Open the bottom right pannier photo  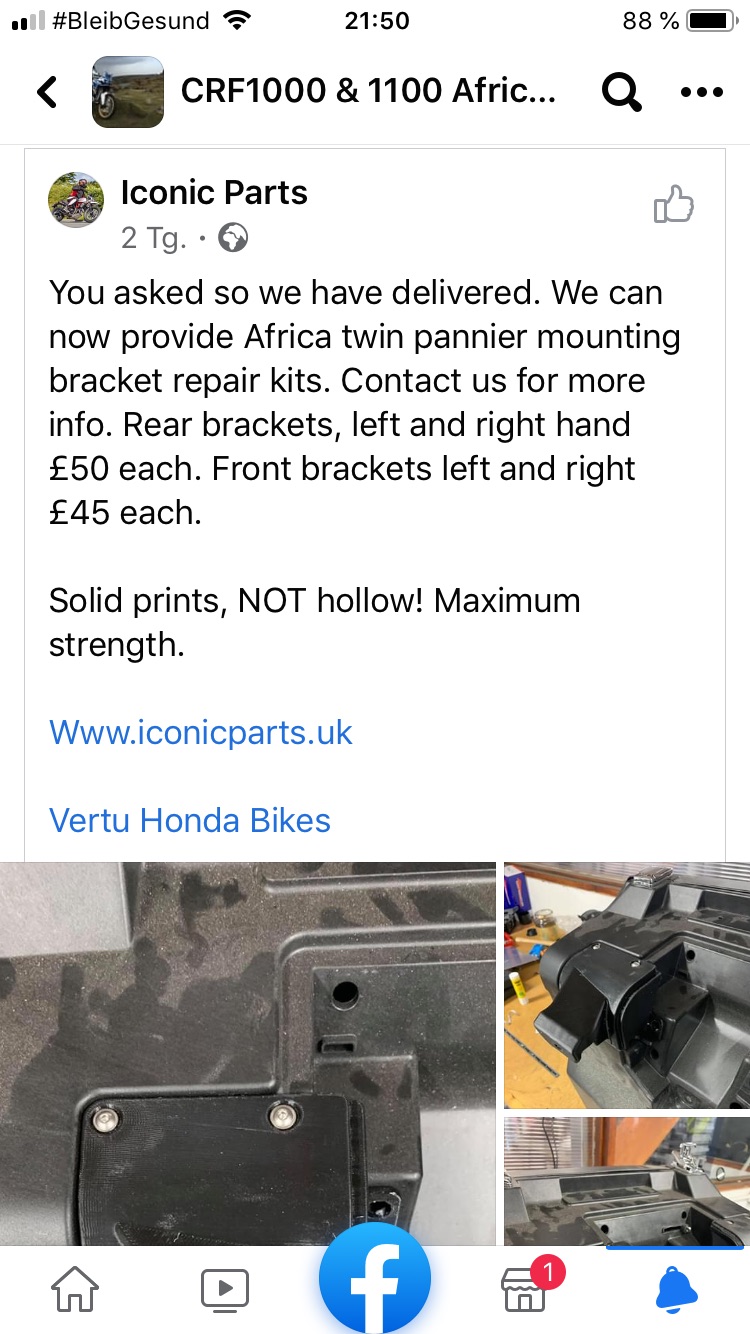(626, 1180)
